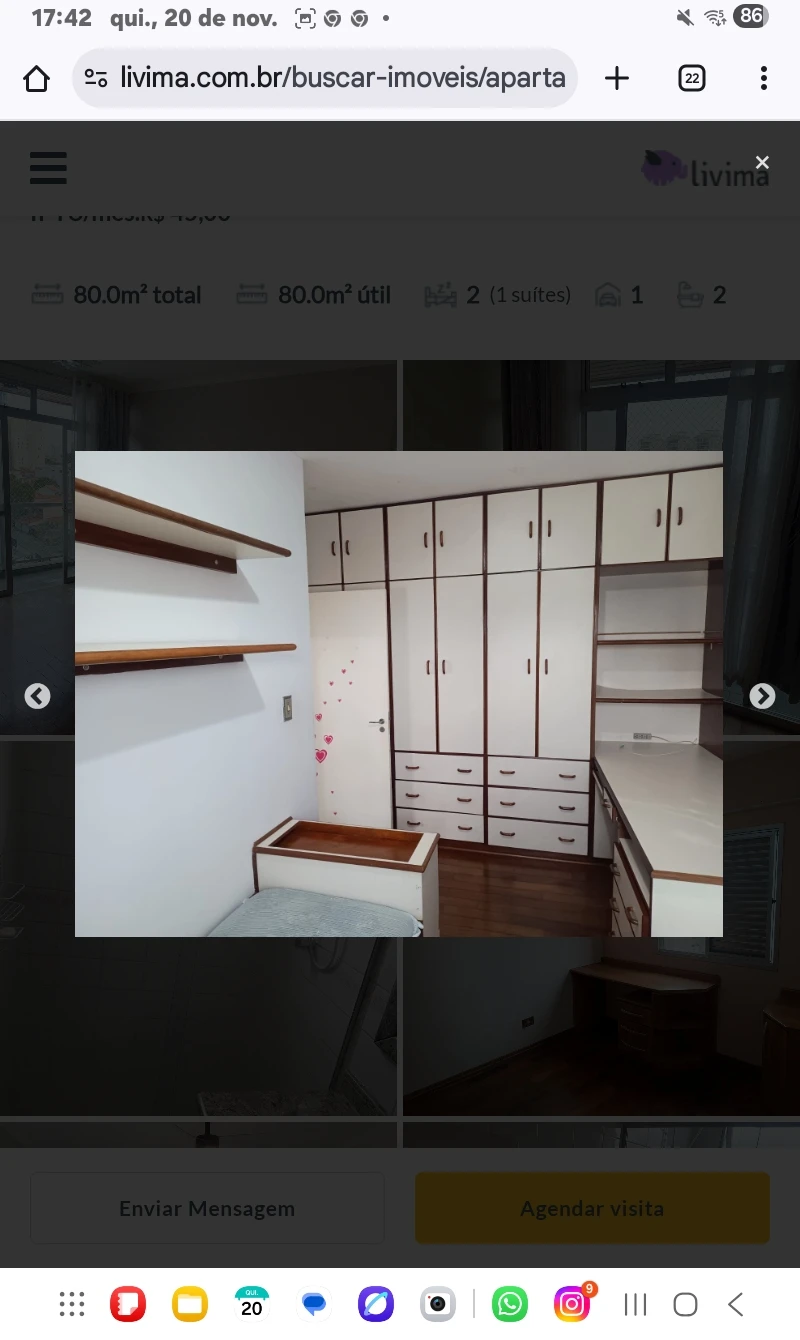Go to the Chrome home page
The height and width of the screenshot is (1340, 800).
tap(36, 78)
